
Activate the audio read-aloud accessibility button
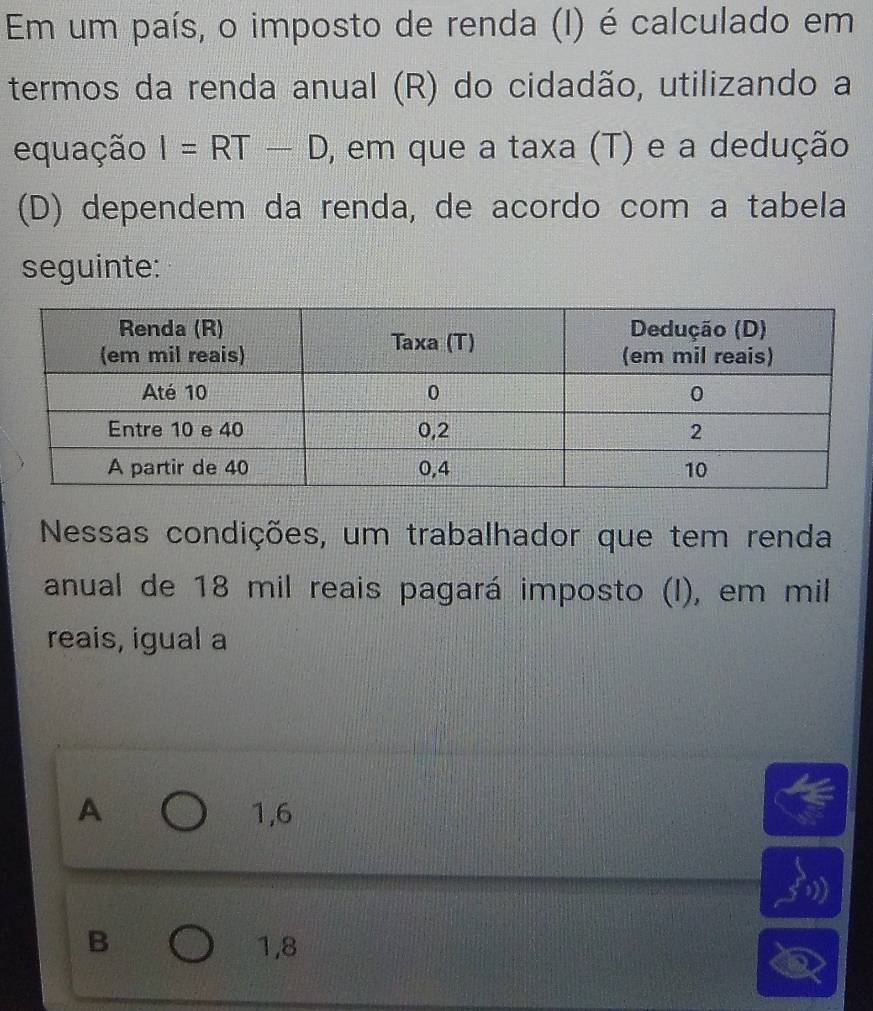(804, 884)
